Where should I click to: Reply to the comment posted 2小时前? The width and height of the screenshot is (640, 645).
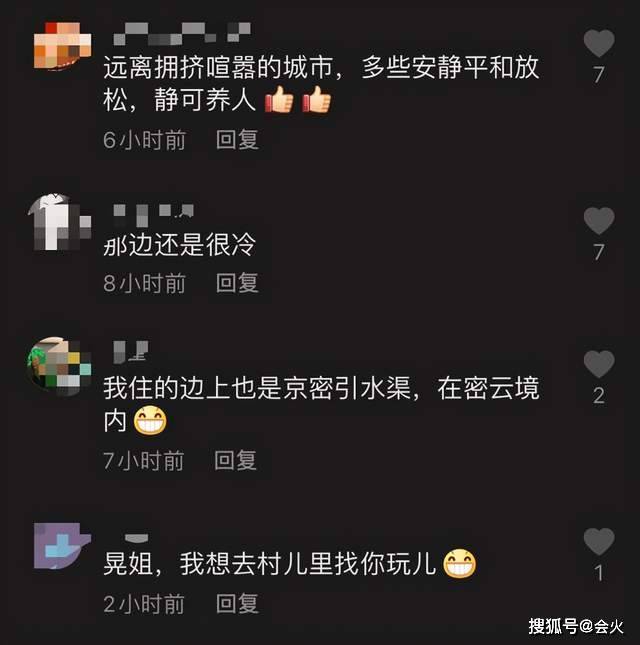[x=238, y=603]
